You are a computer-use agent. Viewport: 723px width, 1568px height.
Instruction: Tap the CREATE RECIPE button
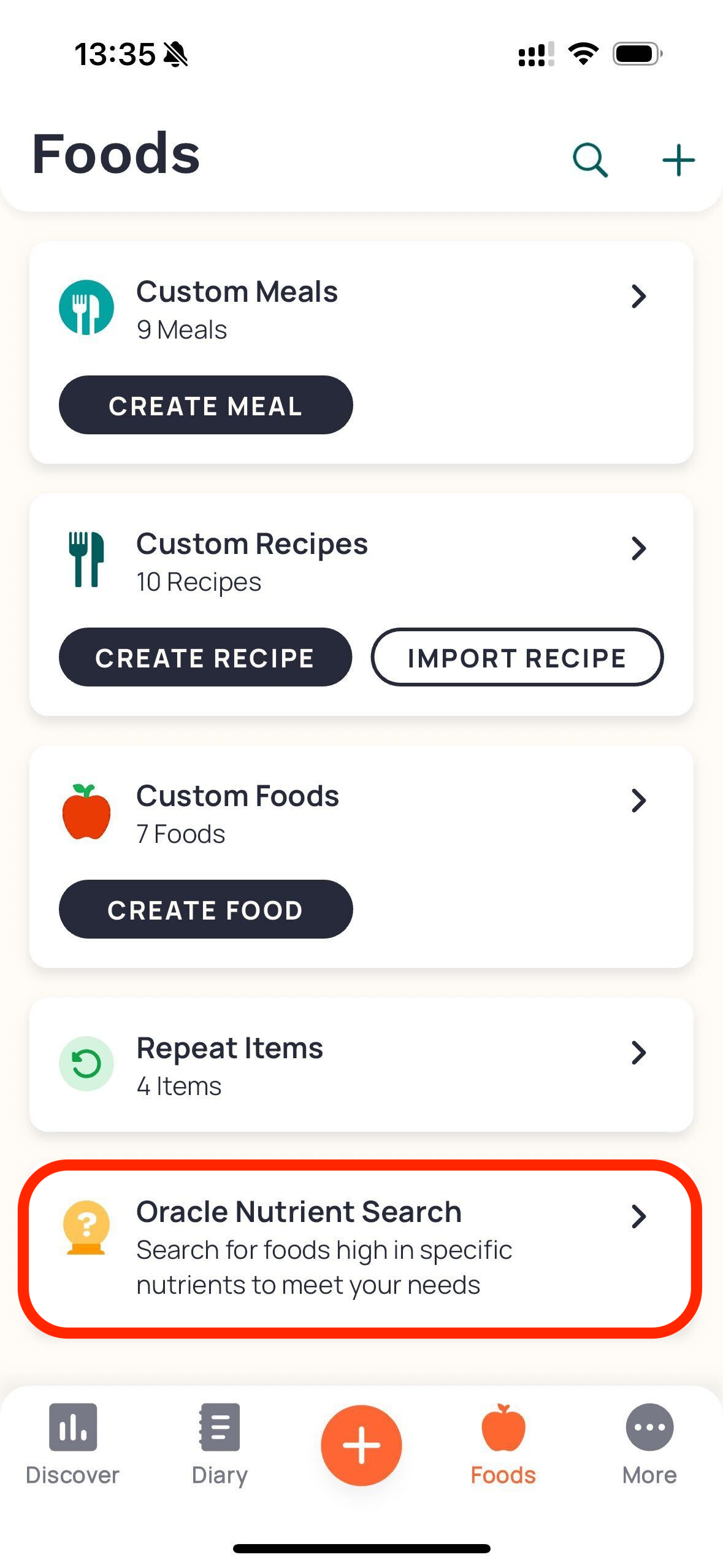tap(205, 658)
